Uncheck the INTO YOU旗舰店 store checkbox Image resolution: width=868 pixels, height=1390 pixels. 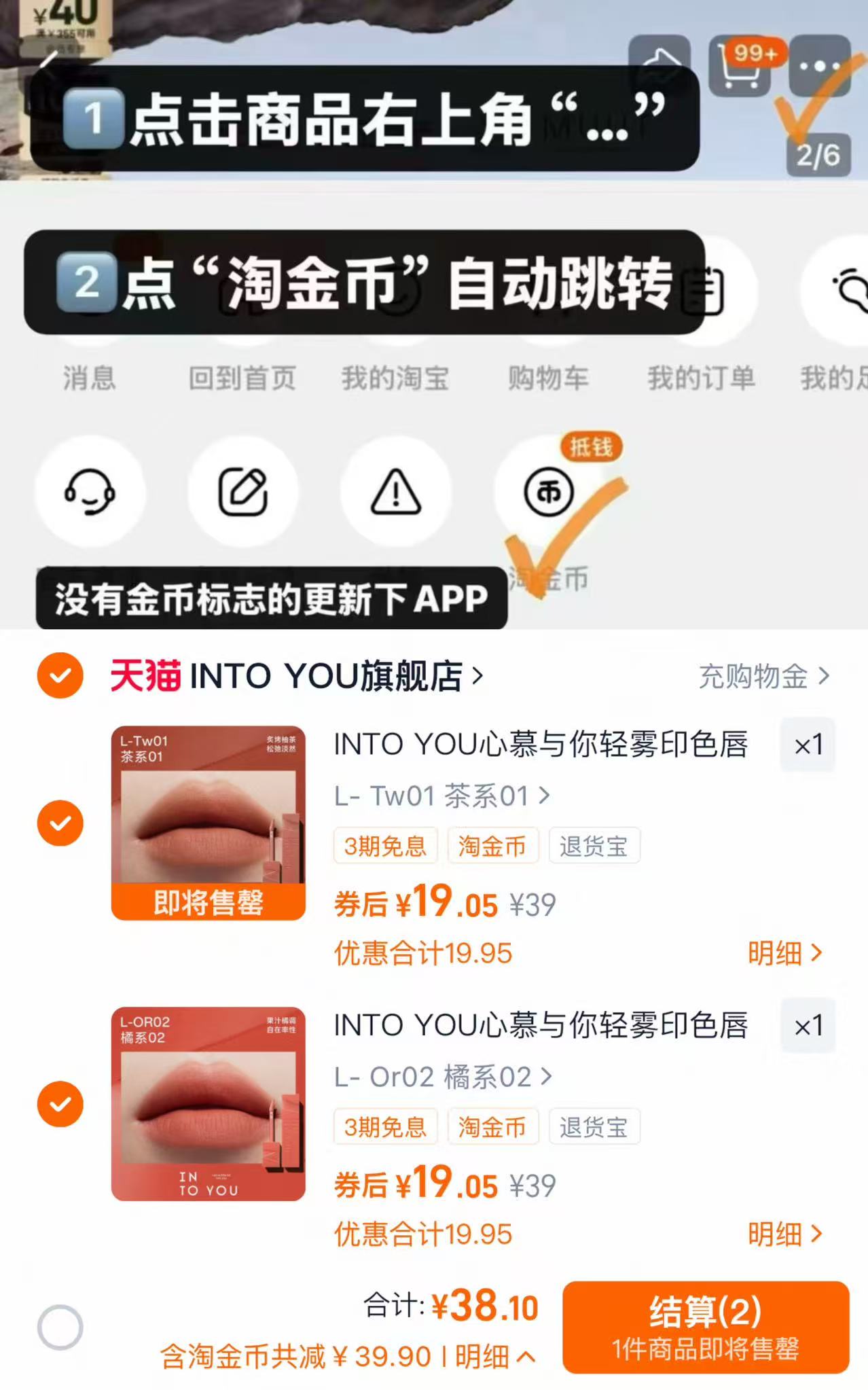60,675
